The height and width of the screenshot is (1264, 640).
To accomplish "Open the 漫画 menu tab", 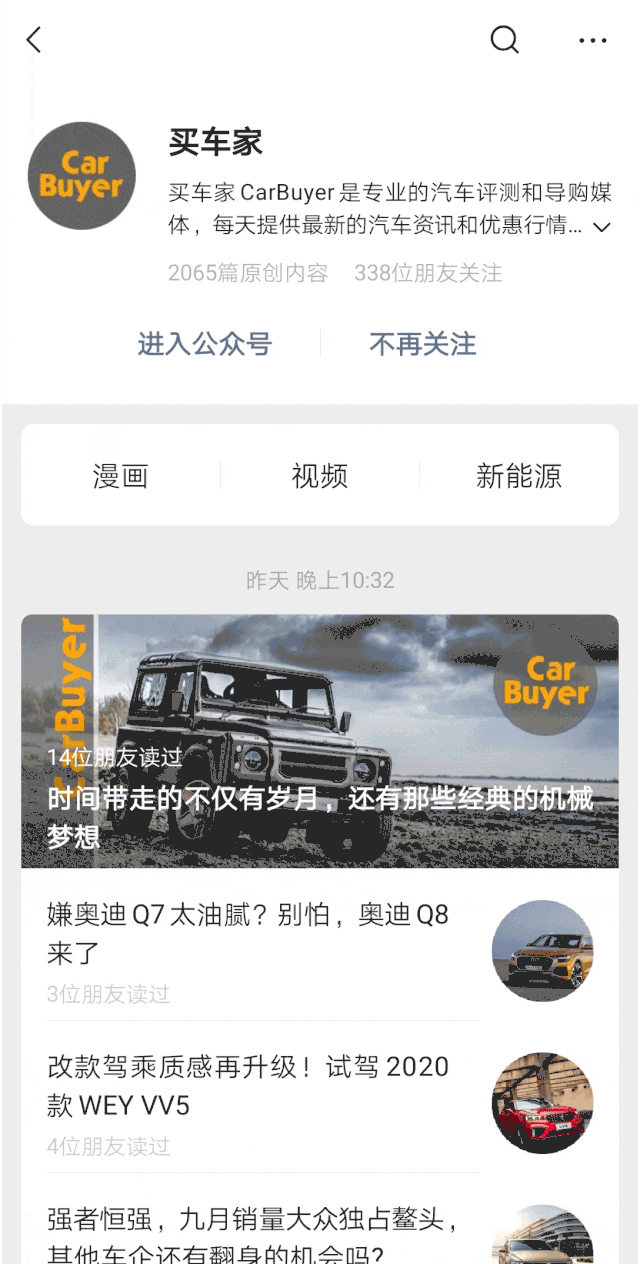I will click(x=121, y=476).
